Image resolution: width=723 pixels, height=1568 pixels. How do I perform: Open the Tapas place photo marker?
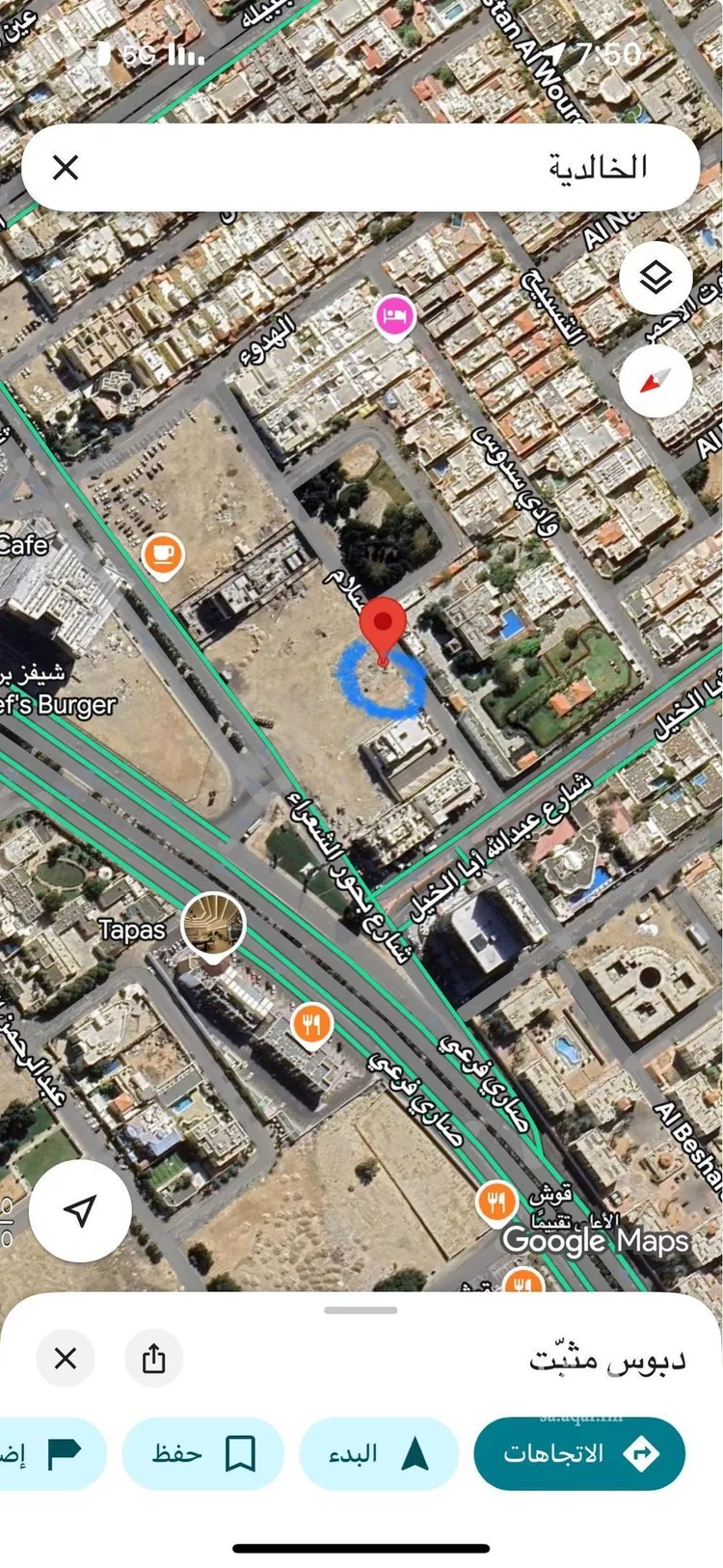pos(214,924)
